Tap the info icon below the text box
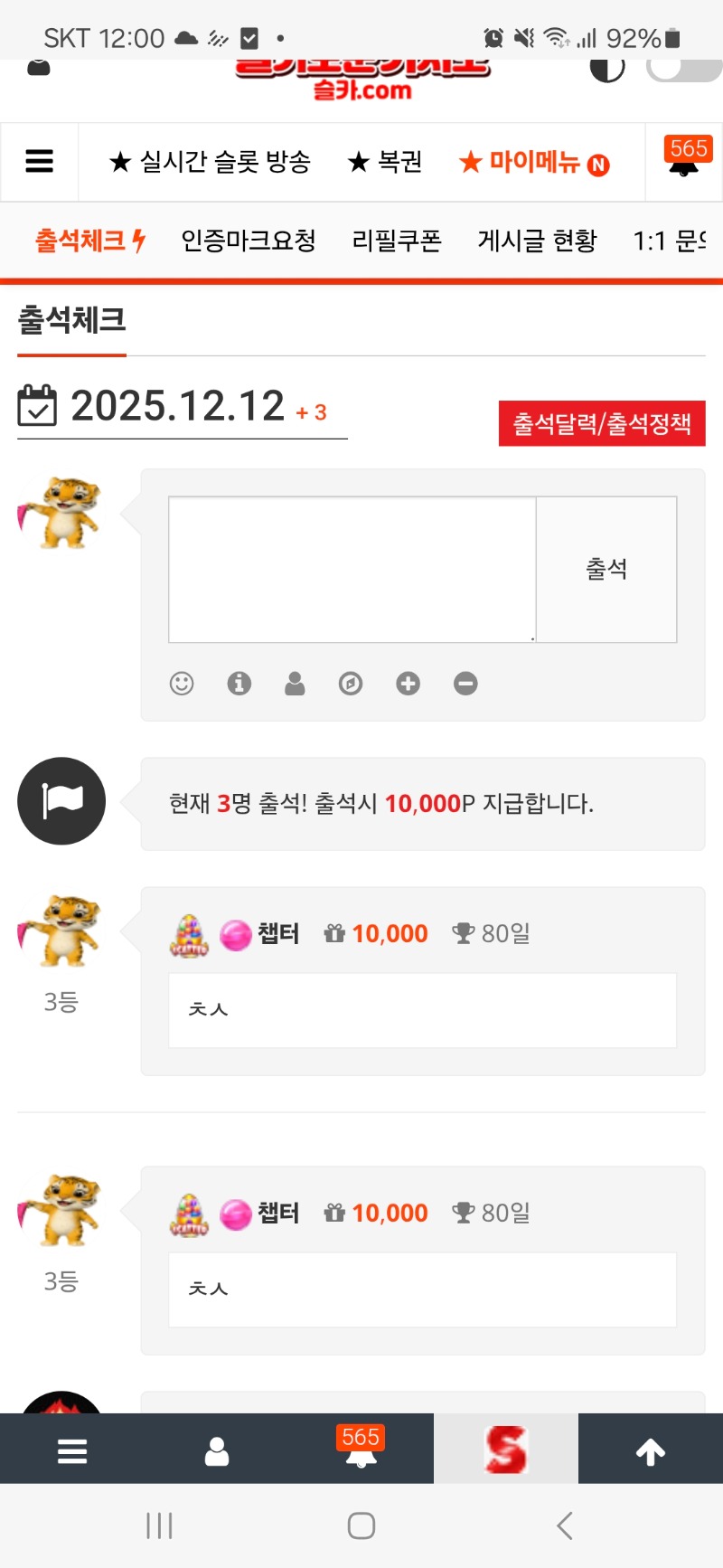Viewport: 723px width, 1568px height. tap(239, 684)
